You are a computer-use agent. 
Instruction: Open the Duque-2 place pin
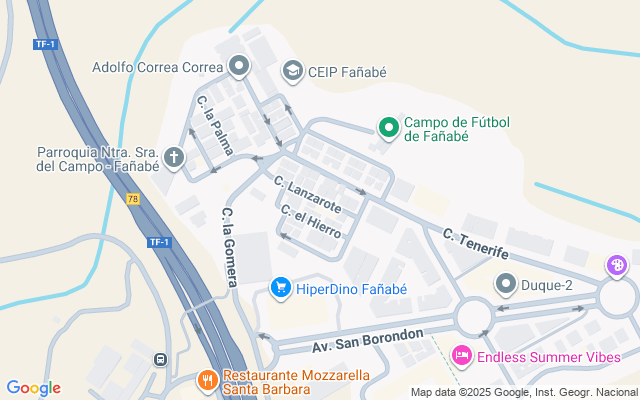(x=506, y=285)
